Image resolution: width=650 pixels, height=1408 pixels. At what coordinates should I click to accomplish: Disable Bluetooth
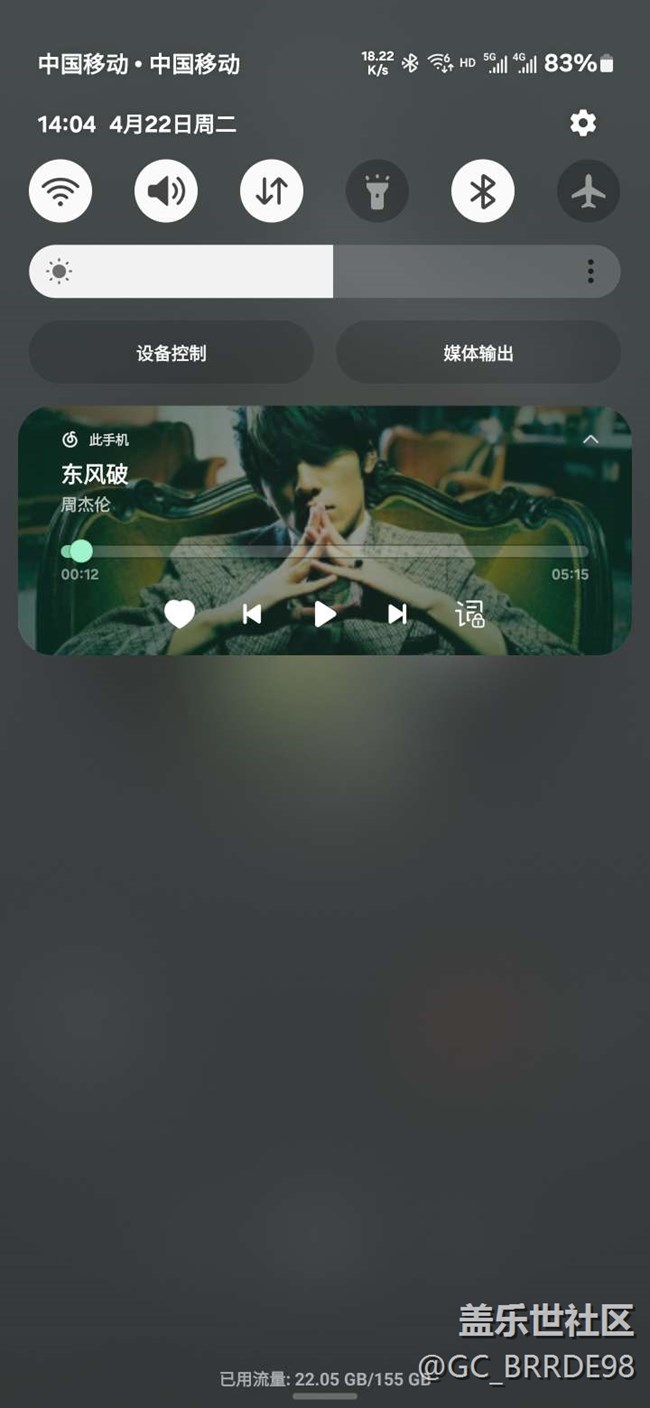pos(483,190)
